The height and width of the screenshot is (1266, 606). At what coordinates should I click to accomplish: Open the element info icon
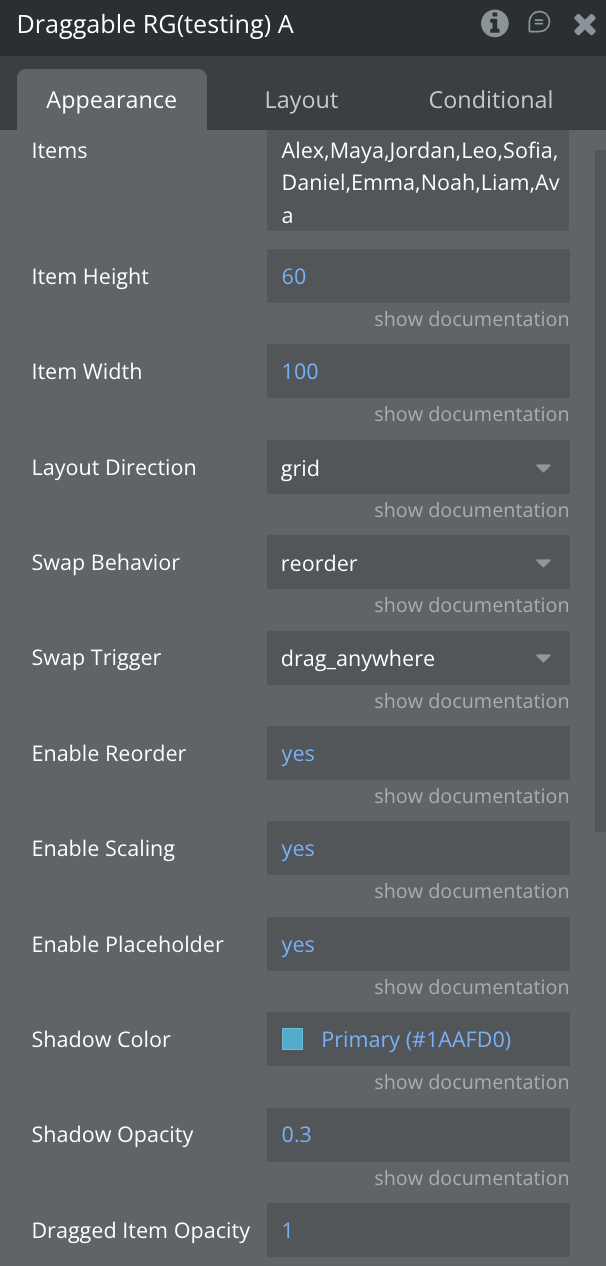point(494,23)
